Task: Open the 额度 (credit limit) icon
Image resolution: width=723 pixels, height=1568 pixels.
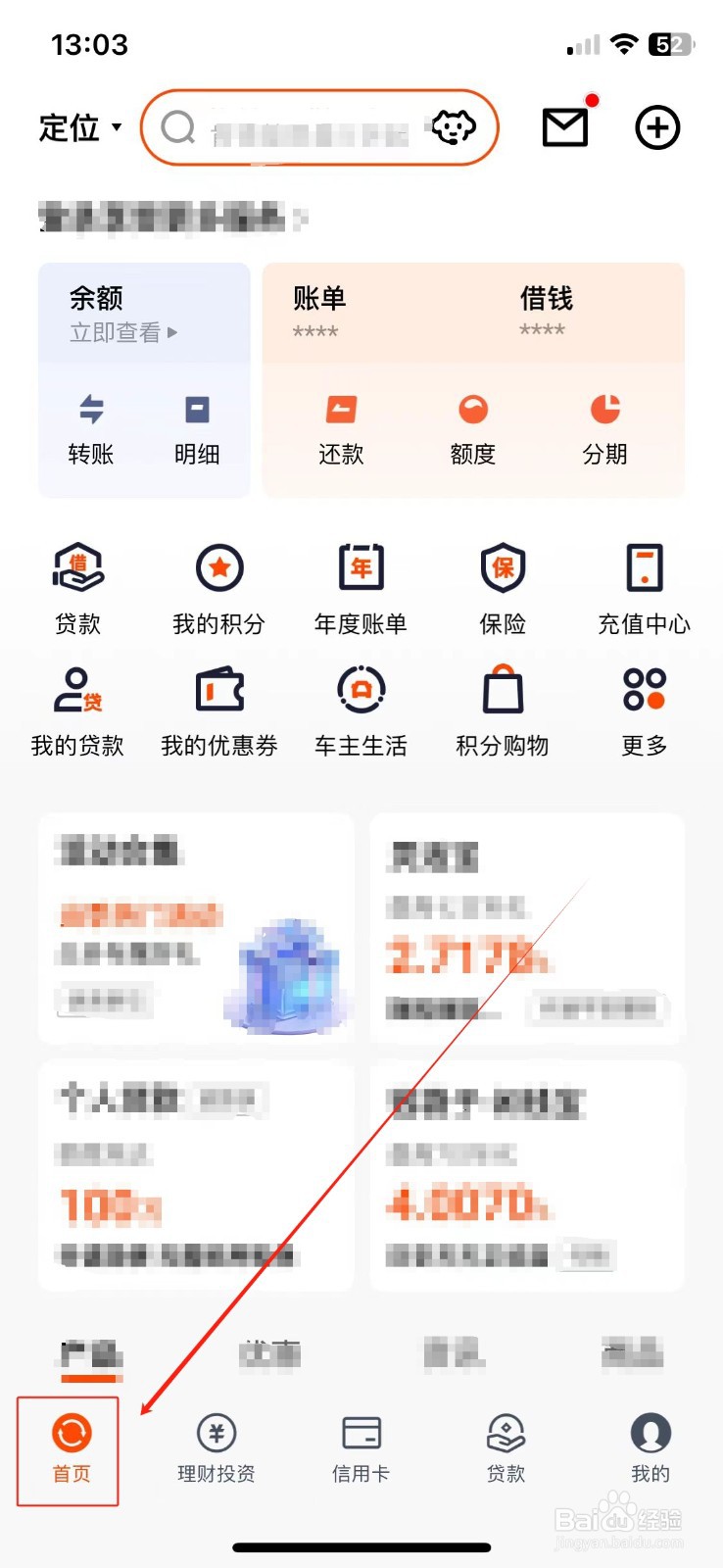Action: click(x=473, y=426)
